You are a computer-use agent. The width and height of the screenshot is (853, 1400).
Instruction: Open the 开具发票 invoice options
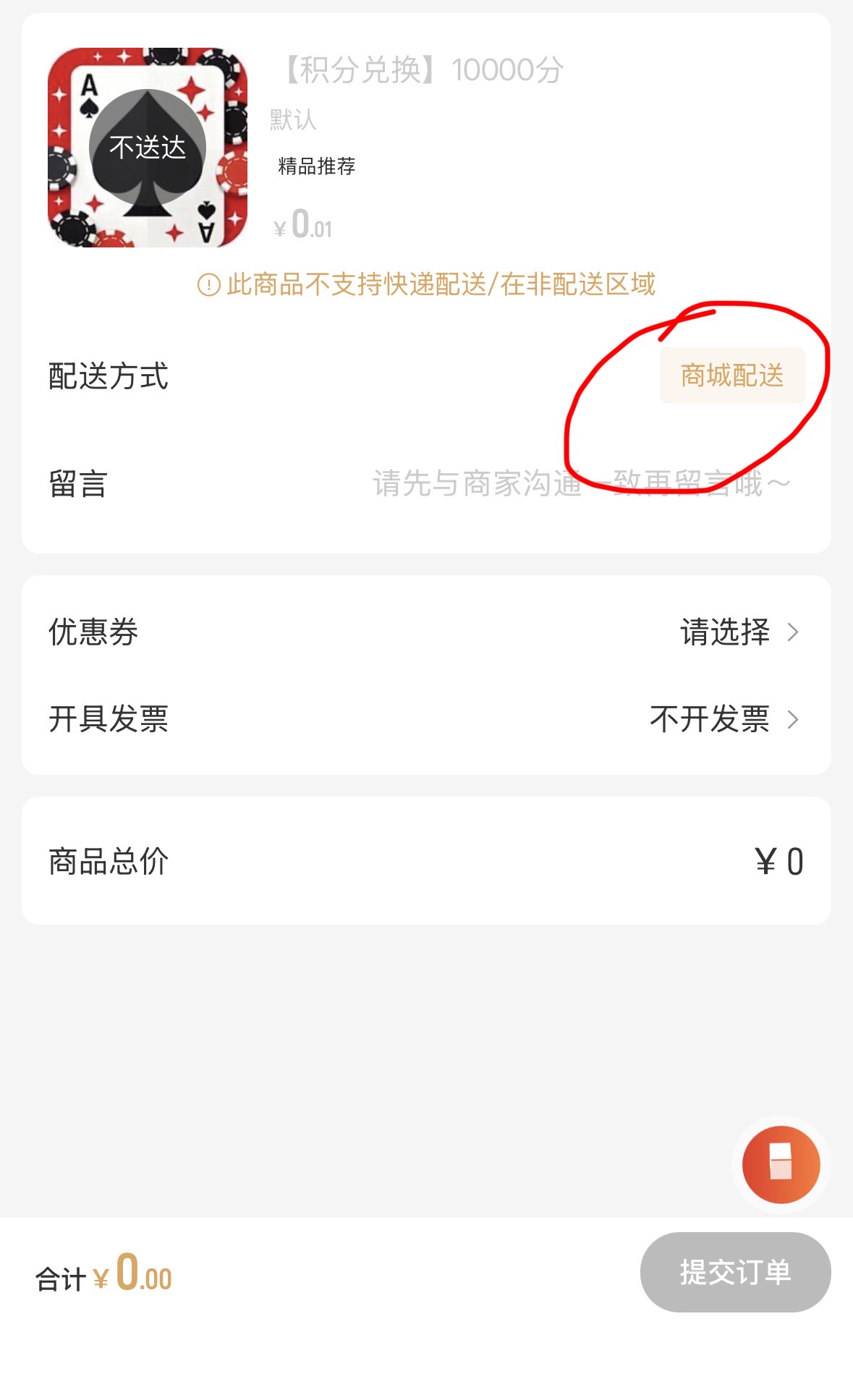[723, 718]
